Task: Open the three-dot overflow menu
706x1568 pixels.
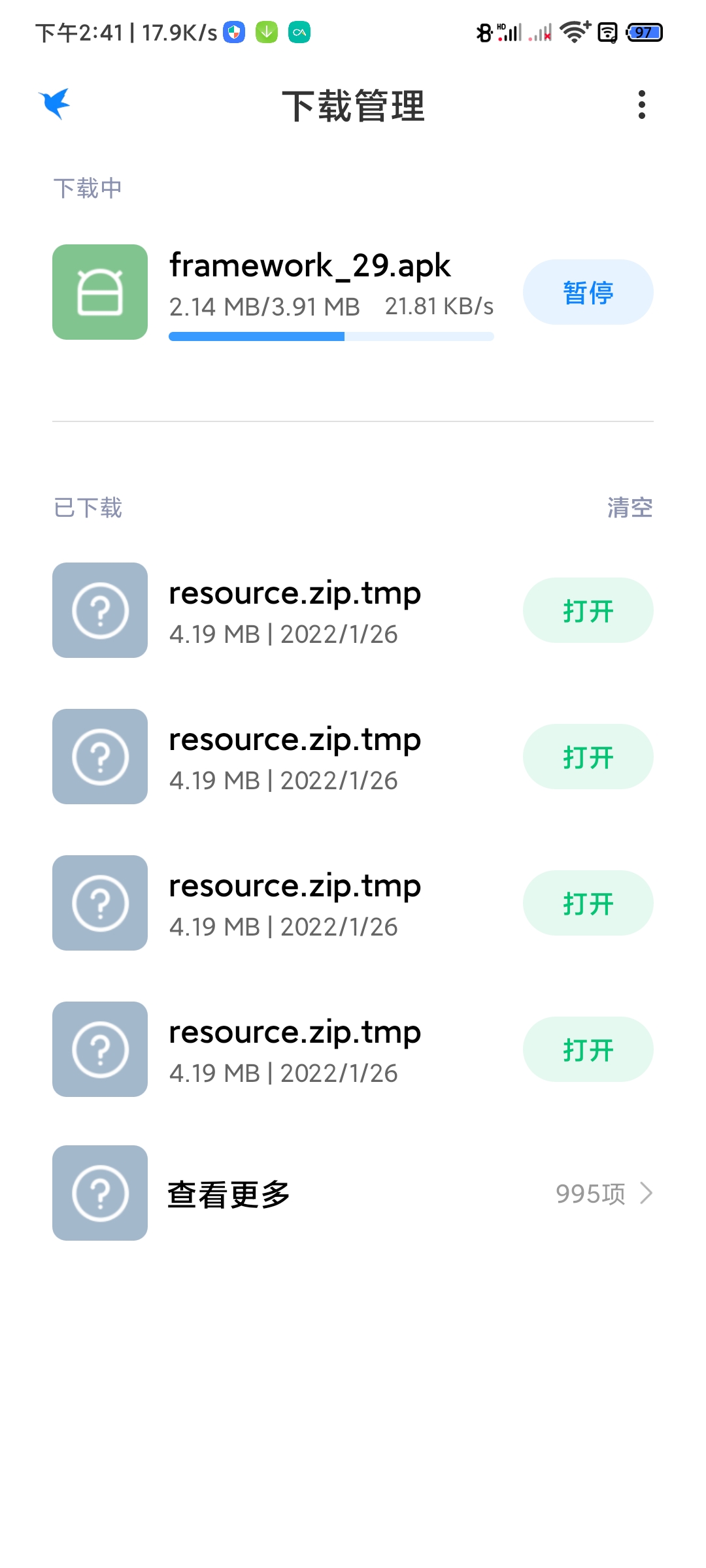Action: point(641,105)
